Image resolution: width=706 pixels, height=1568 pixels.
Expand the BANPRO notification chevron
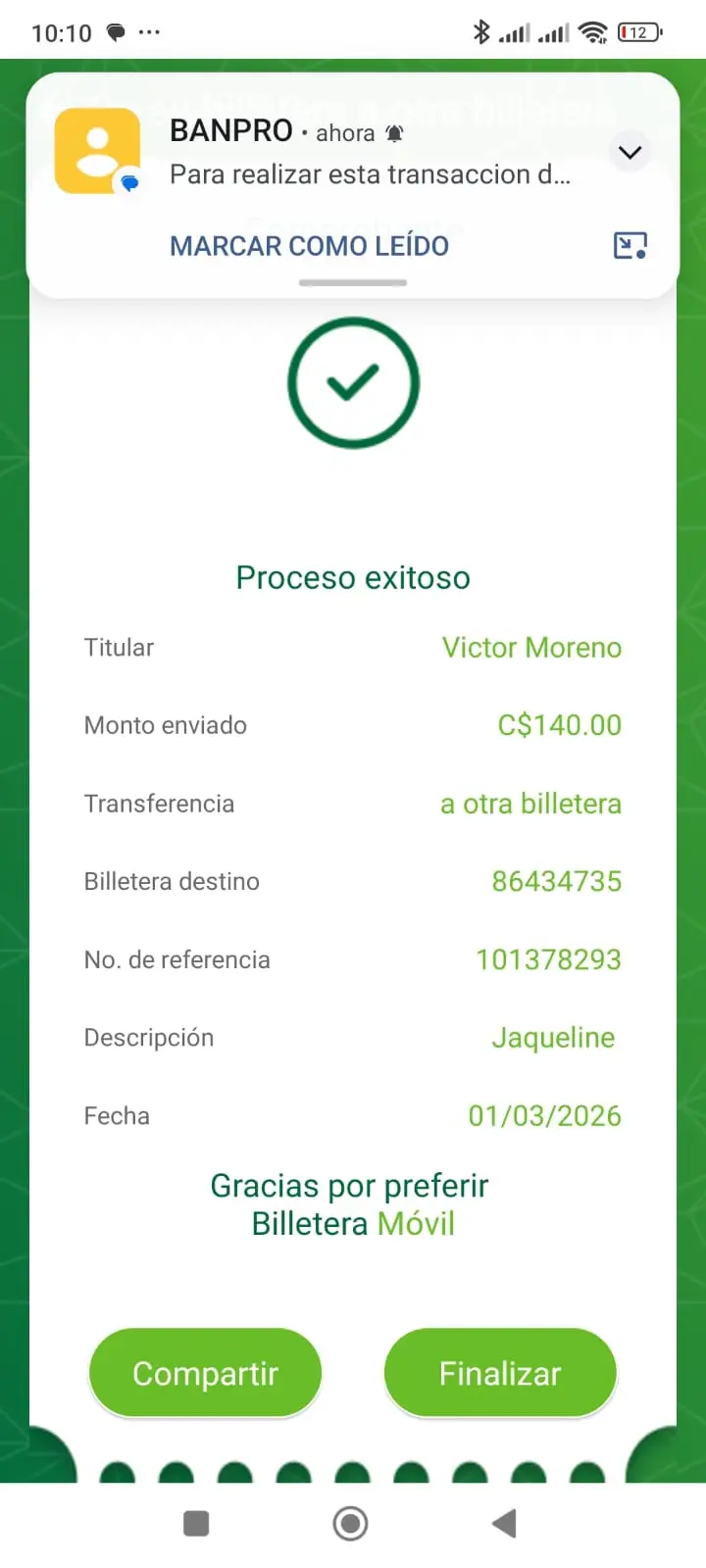pos(630,152)
